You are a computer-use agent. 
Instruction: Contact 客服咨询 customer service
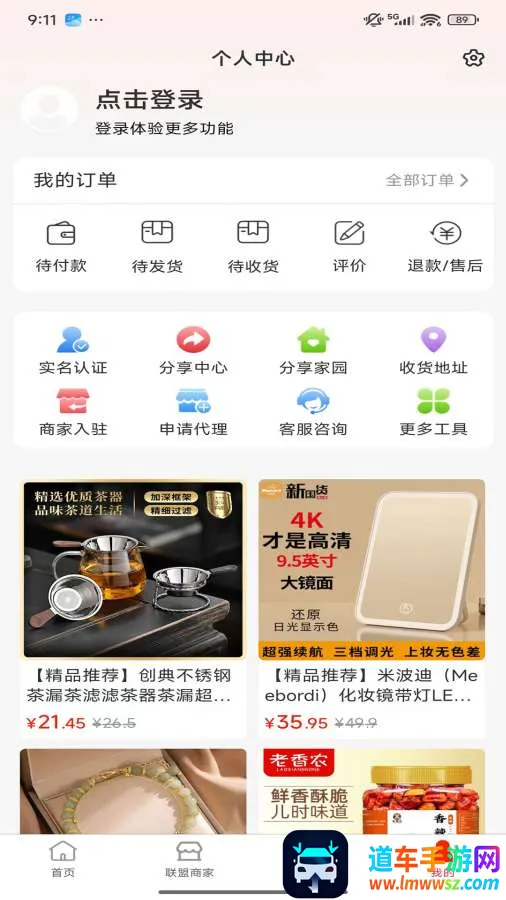(x=313, y=412)
